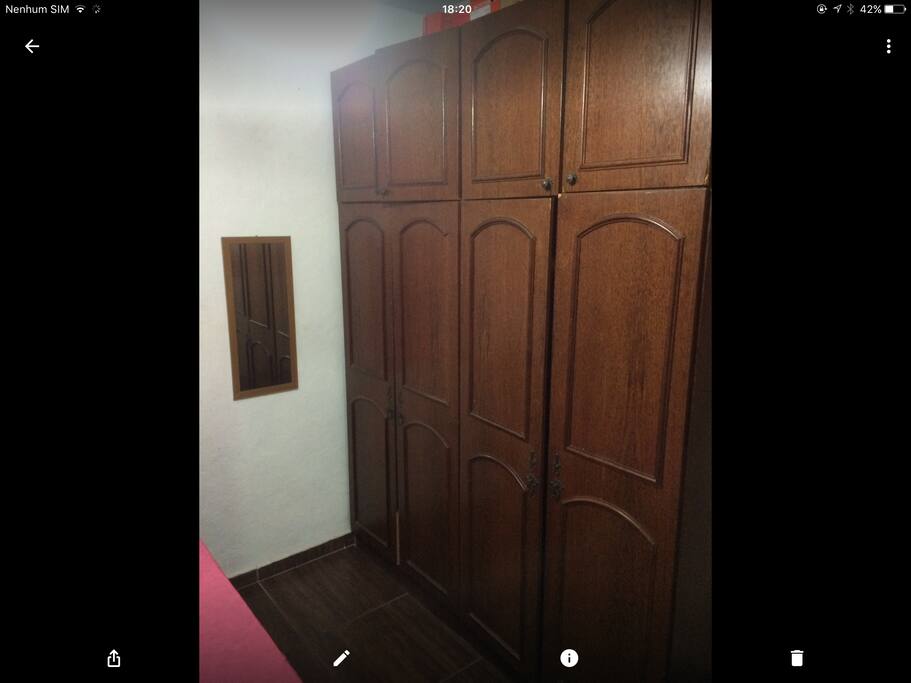Delete this photo
The height and width of the screenshot is (683, 911).
[797, 658]
